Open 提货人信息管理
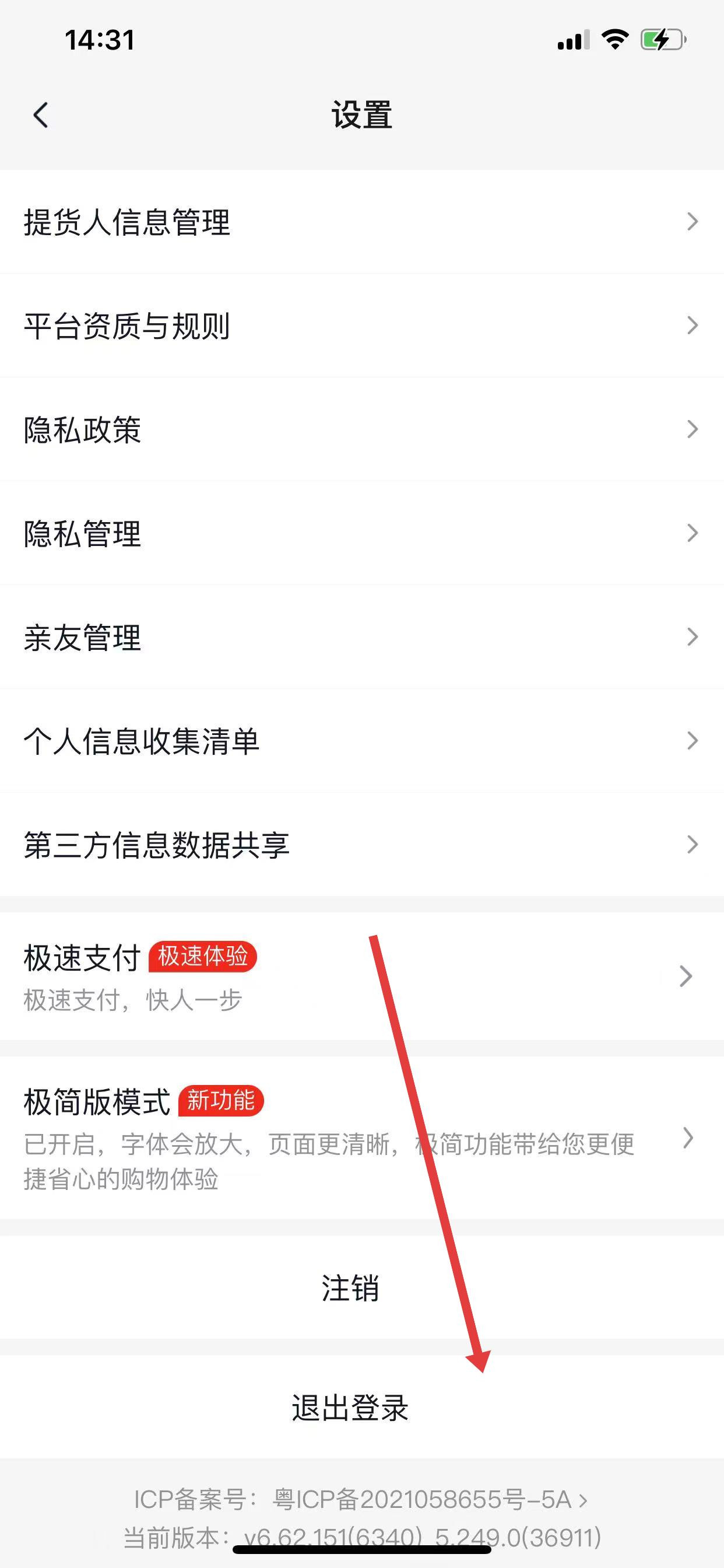 click(361, 222)
